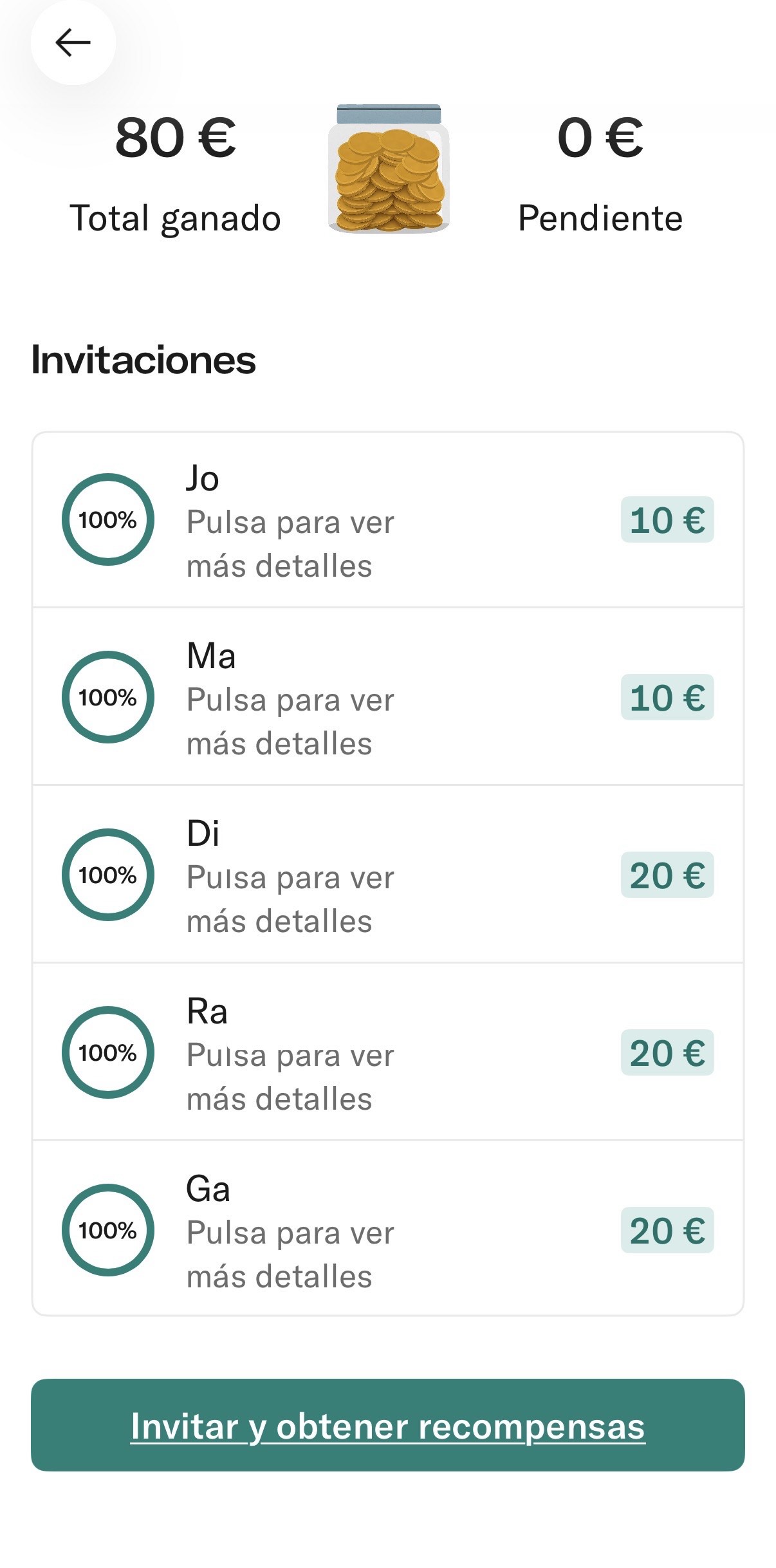Tap the 10 € reward badge next to Jo
Image resolution: width=776 pixels, height=1568 pixels.
point(667,520)
